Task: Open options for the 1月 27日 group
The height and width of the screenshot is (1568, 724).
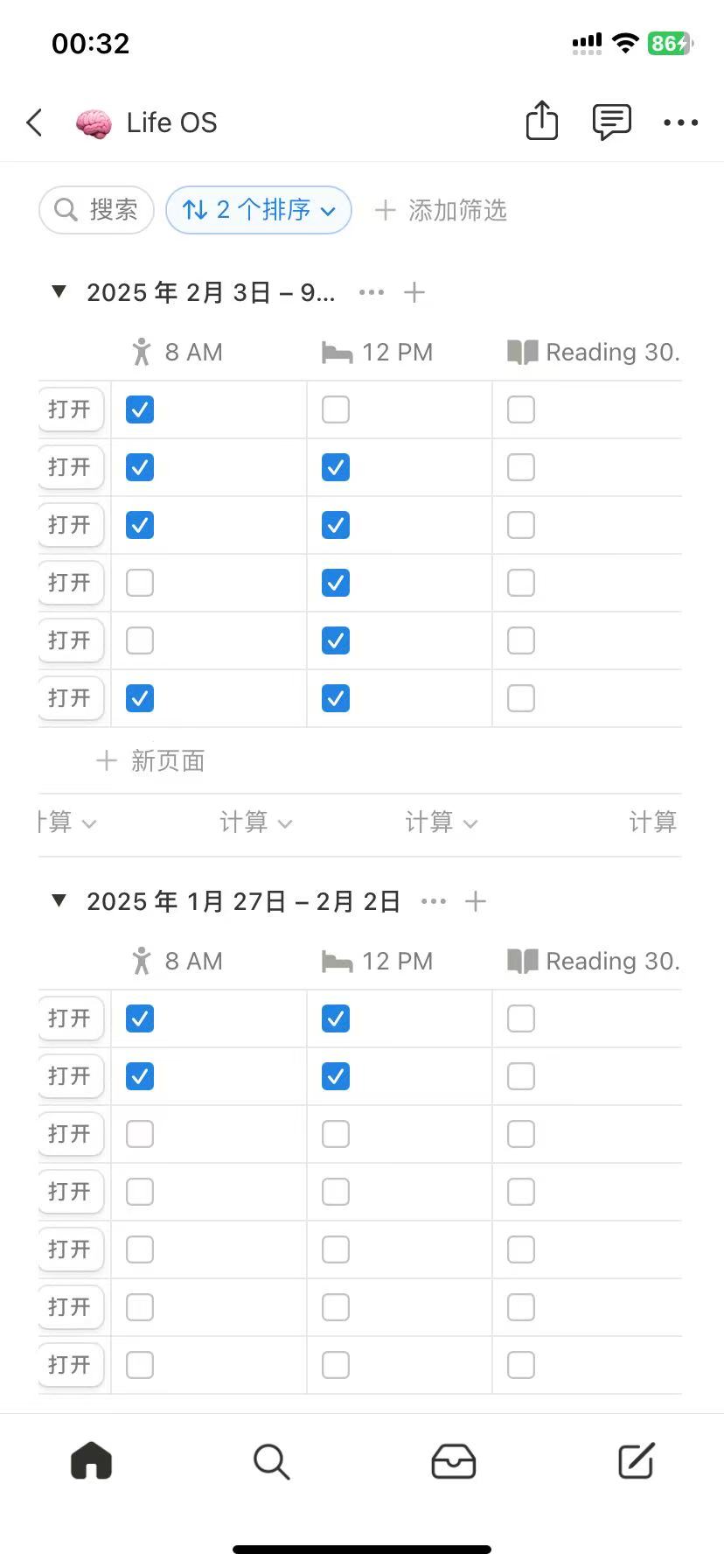Action: 434,901
